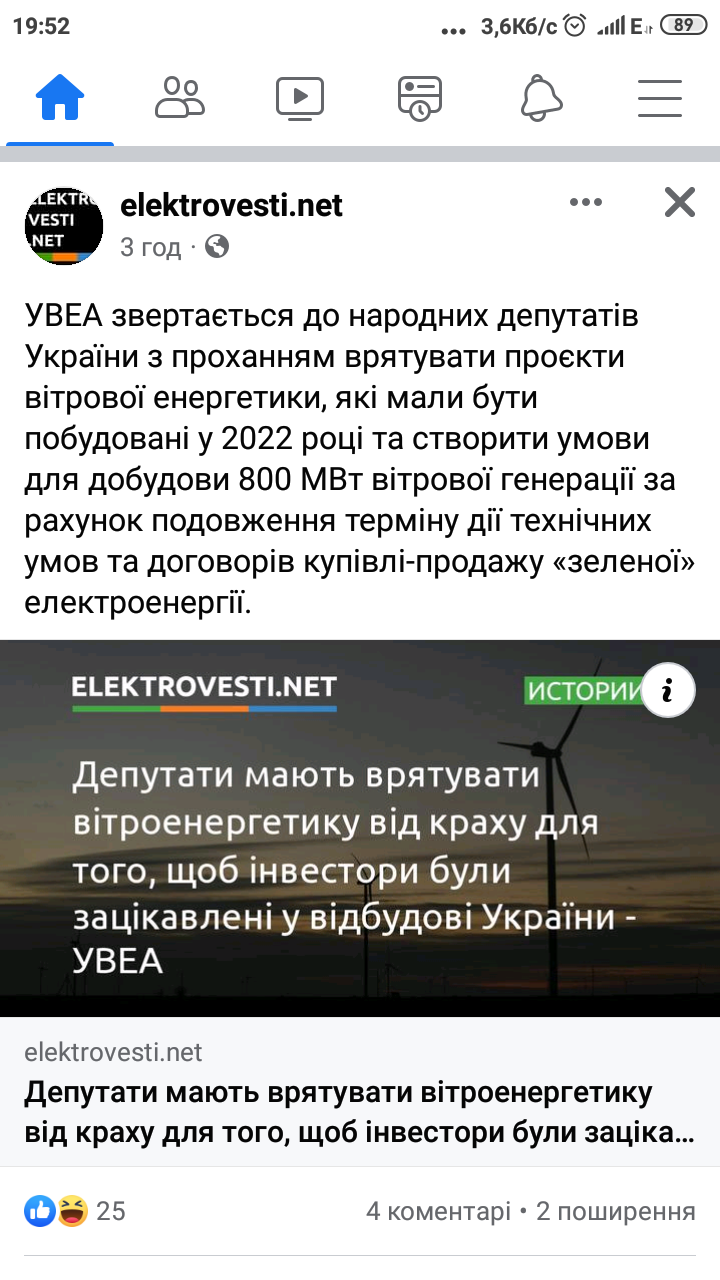
Task: Open the article link titled Депутати мають врятувати
Action: [x=360, y=1112]
